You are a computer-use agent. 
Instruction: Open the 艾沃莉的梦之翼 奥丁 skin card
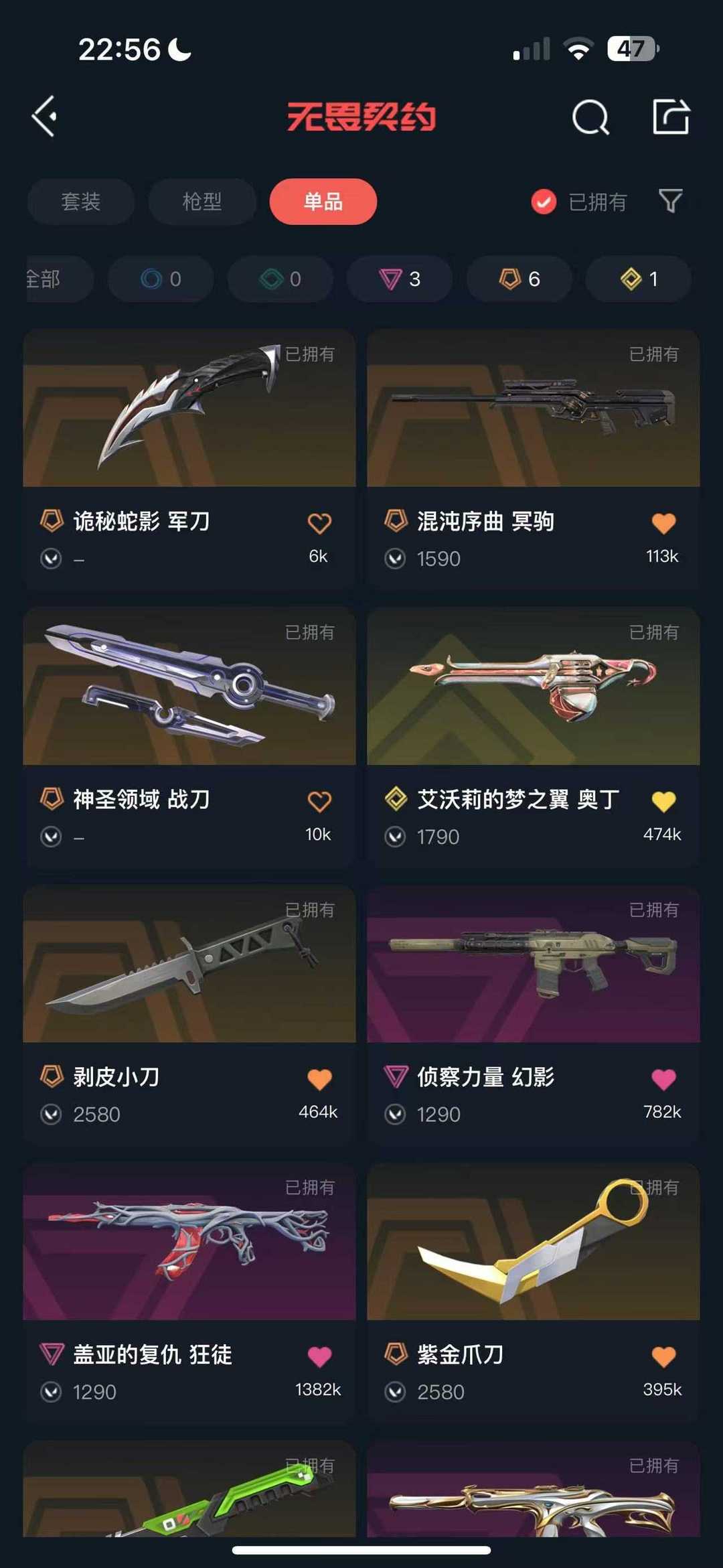(534, 737)
